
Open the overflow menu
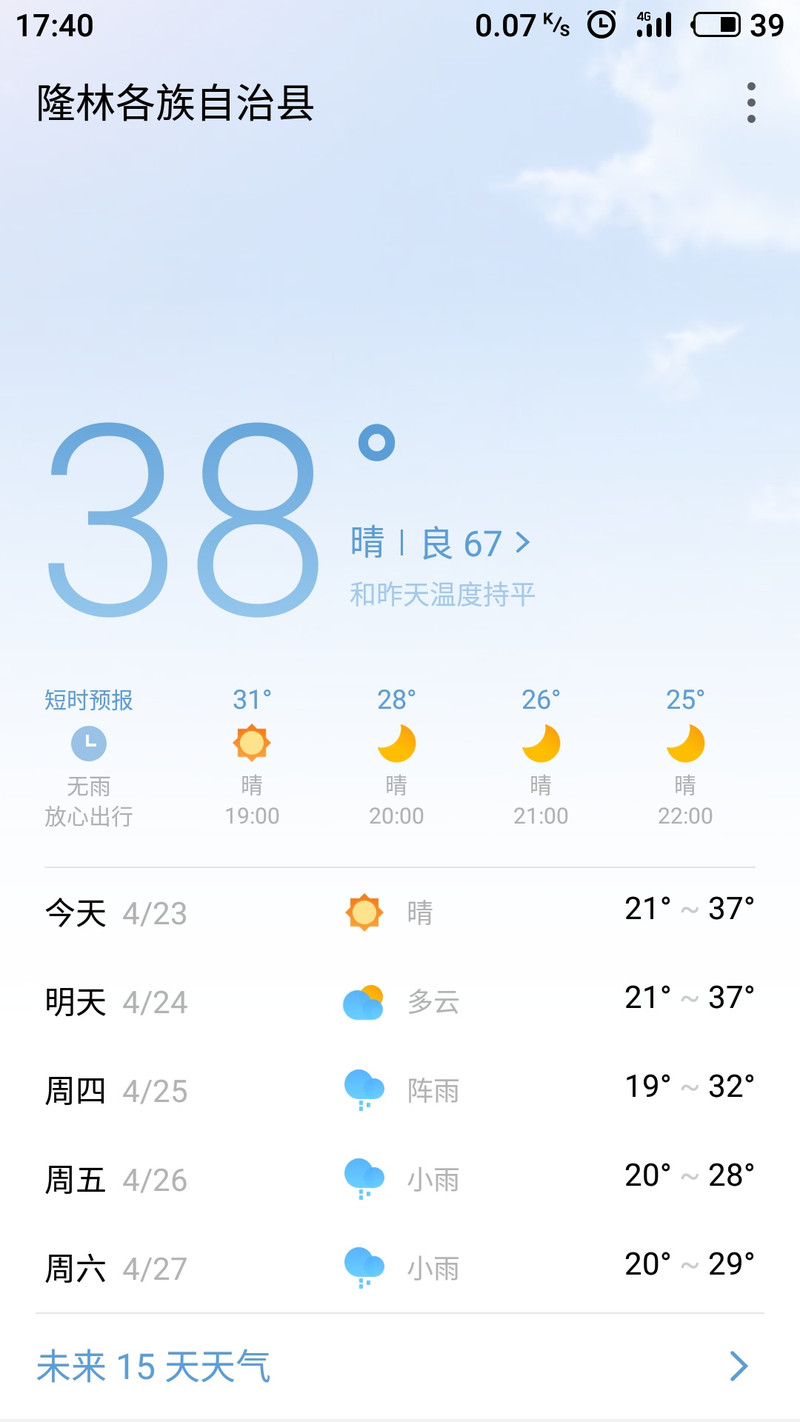(751, 103)
